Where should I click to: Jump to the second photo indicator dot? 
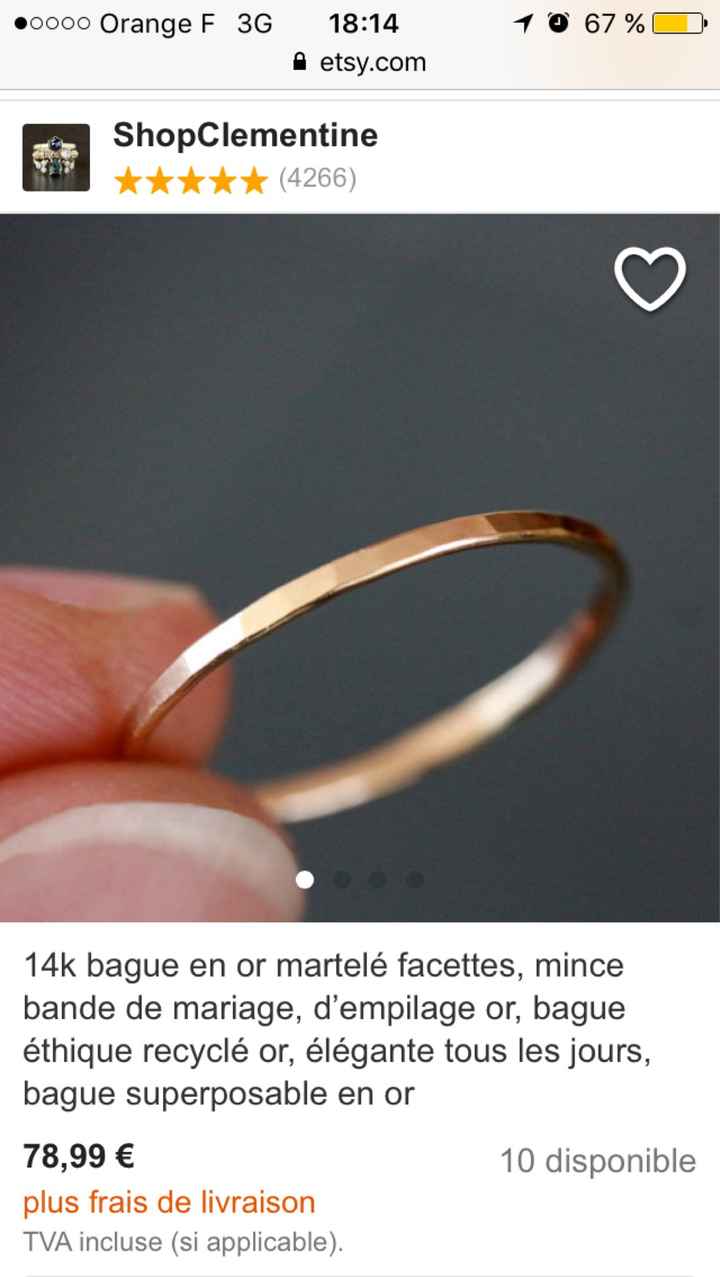point(341,879)
